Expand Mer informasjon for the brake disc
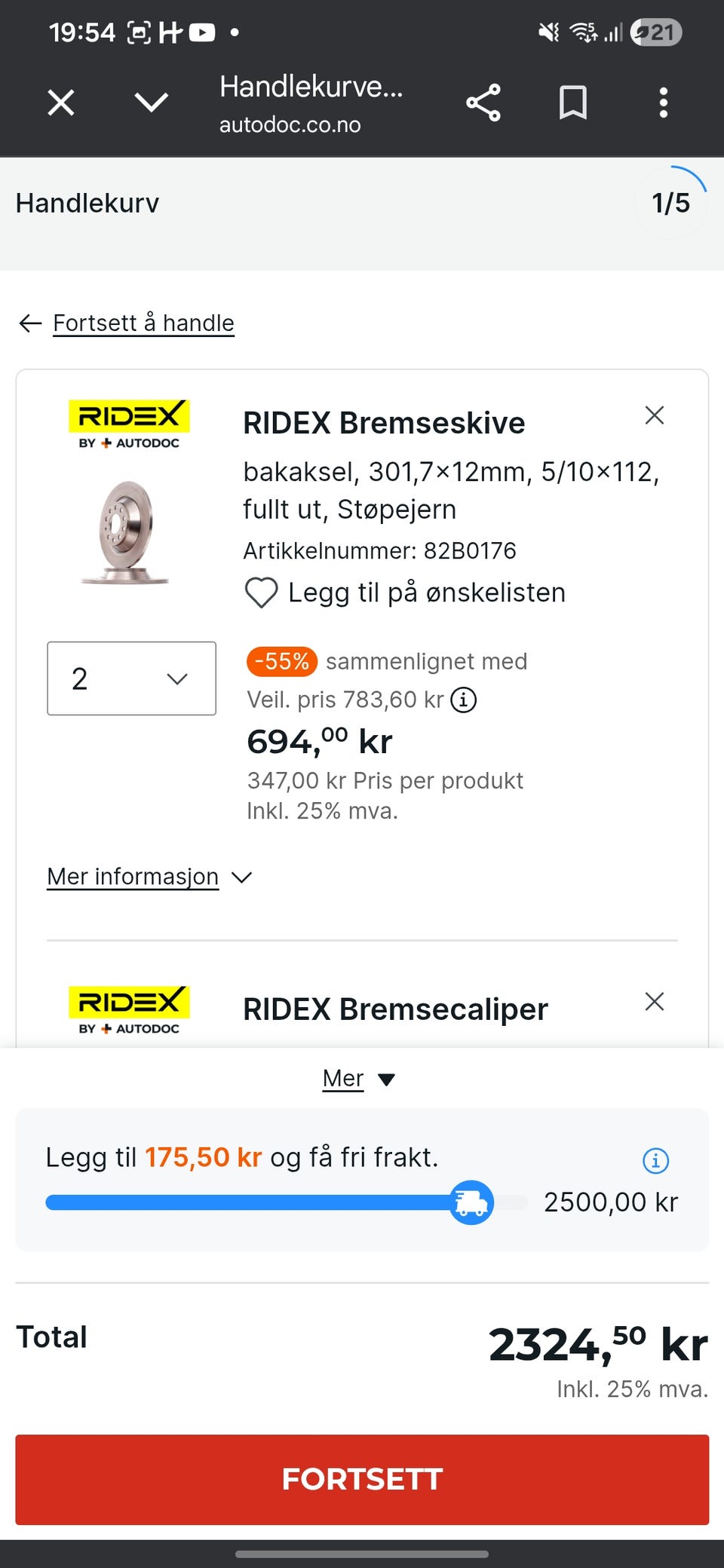Image resolution: width=724 pixels, height=1568 pixels. click(x=149, y=877)
